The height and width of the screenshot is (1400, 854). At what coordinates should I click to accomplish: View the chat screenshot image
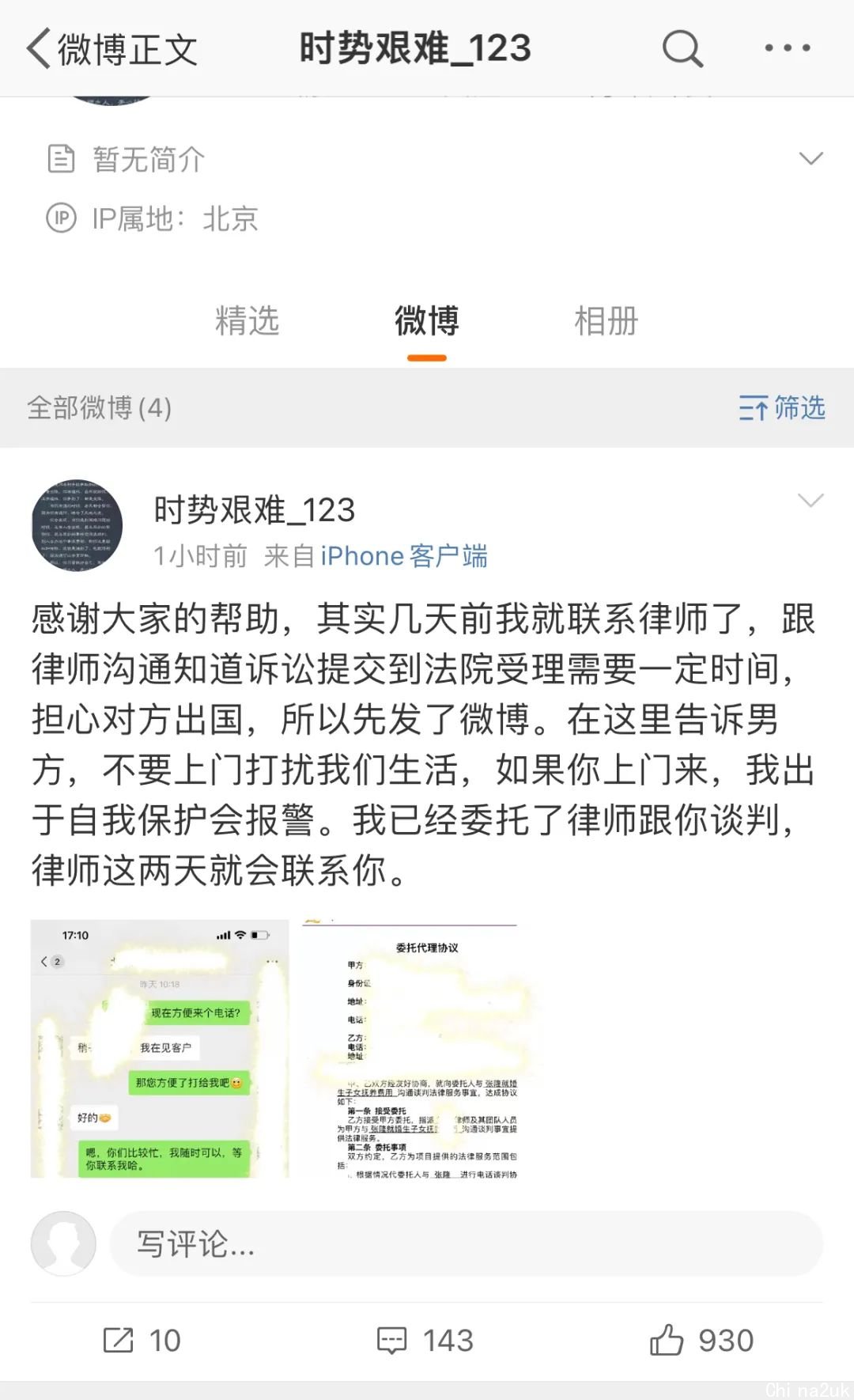pyautogui.click(x=160, y=1049)
